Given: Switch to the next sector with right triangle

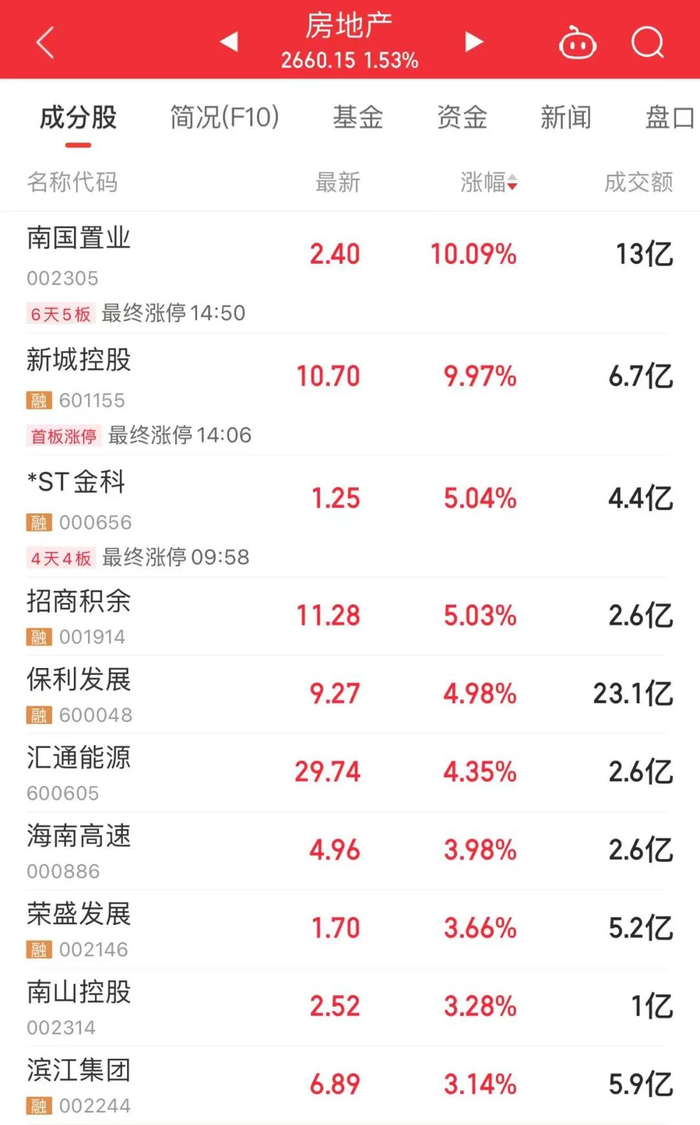Looking at the screenshot, I should click(474, 42).
